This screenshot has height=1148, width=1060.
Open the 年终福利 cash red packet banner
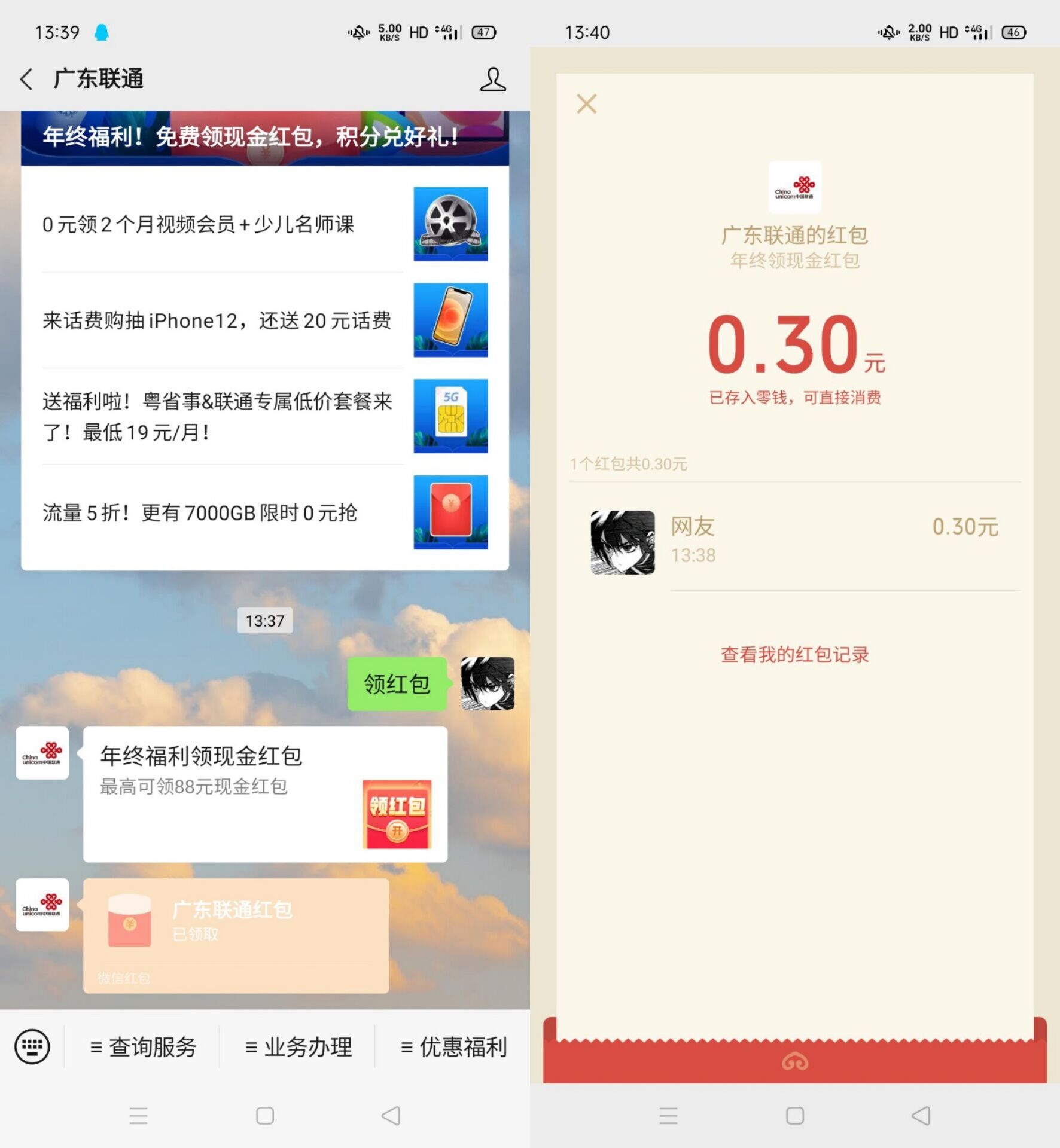pos(264,138)
